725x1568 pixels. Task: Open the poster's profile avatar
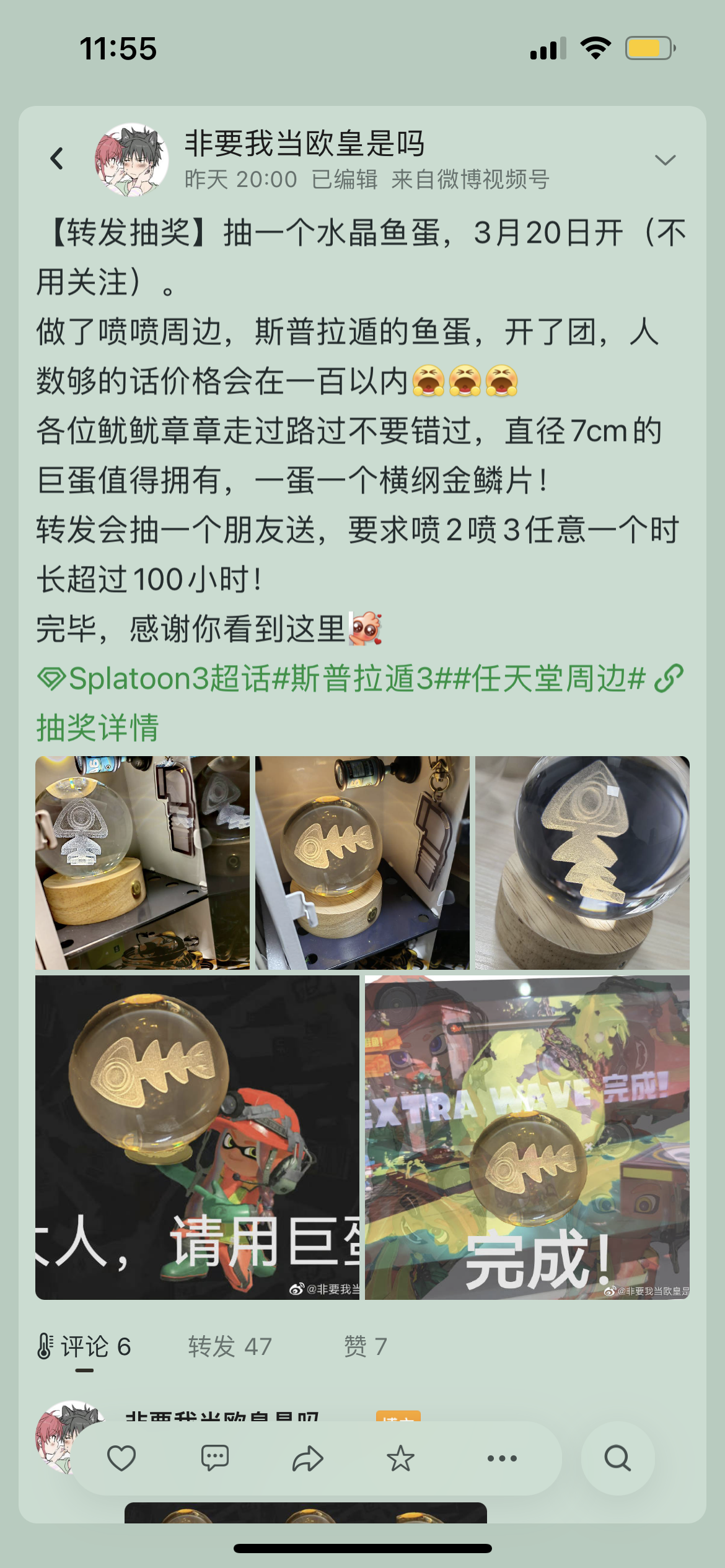tap(131, 160)
